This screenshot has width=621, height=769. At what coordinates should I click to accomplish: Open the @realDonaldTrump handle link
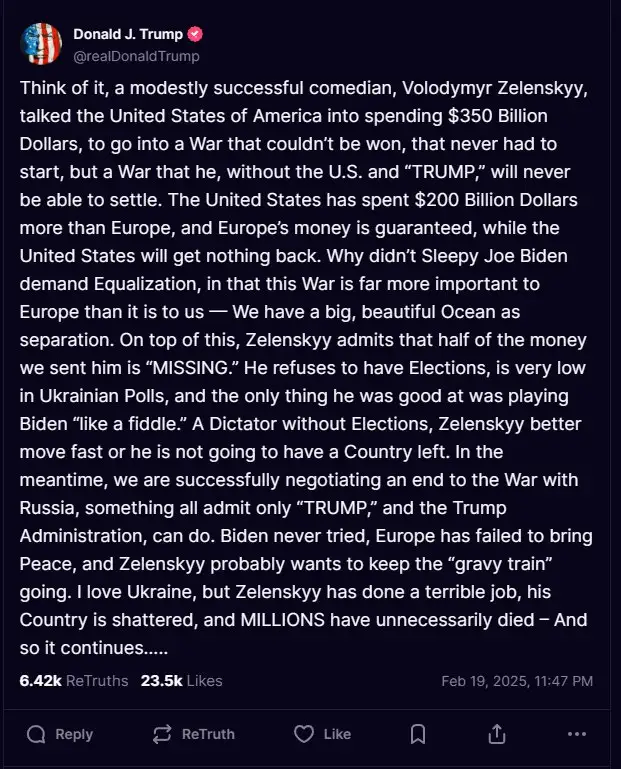tap(136, 57)
